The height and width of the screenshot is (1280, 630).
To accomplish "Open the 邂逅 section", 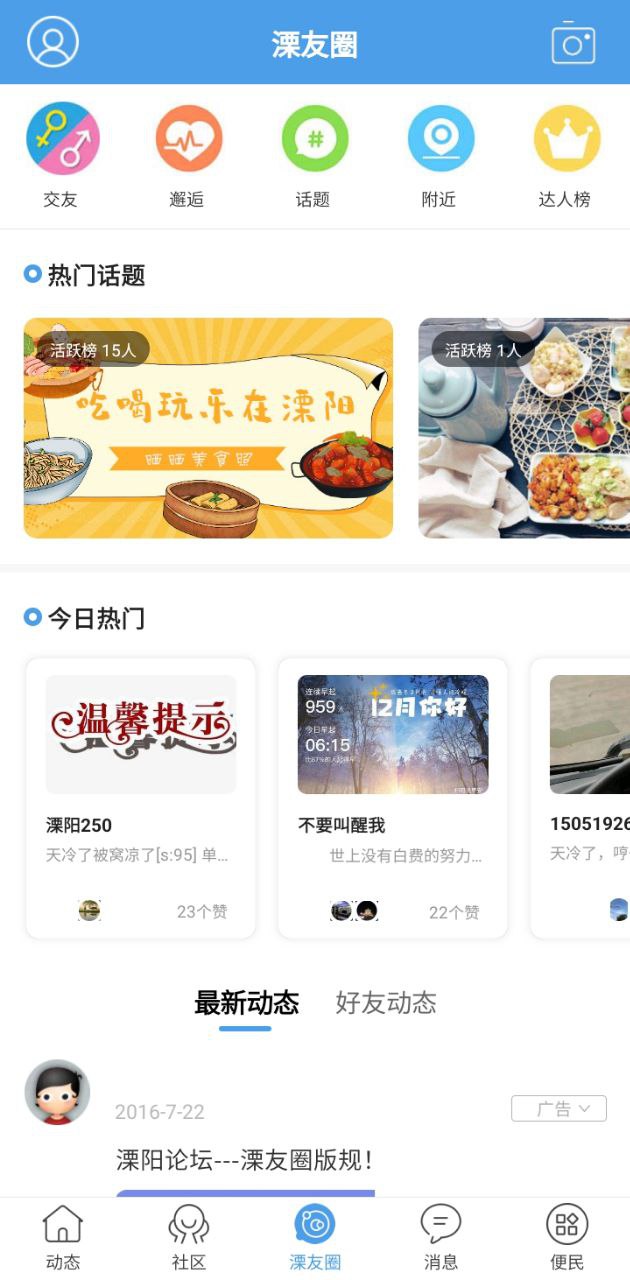I will tap(188, 154).
